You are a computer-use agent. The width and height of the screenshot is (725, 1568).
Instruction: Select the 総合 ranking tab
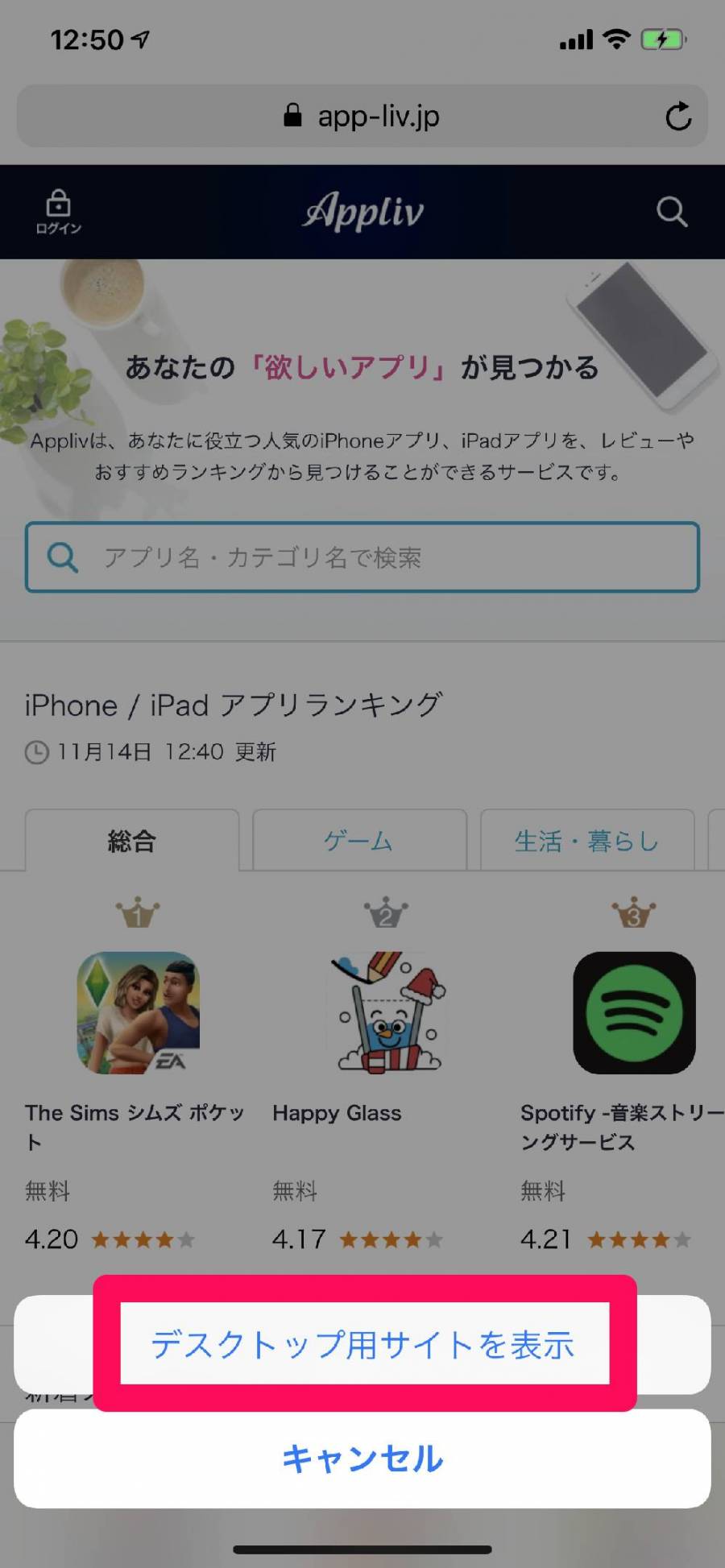coord(132,841)
